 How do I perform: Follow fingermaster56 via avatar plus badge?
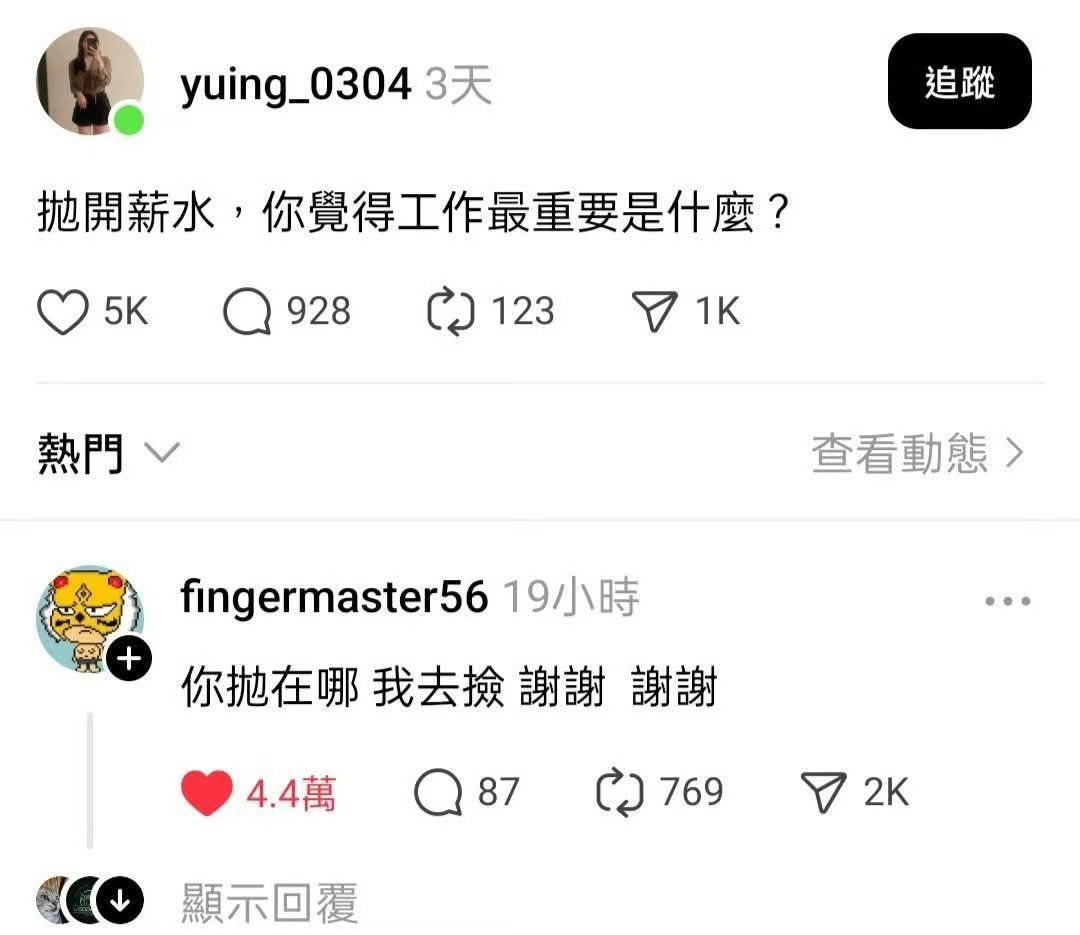[x=128, y=658]
